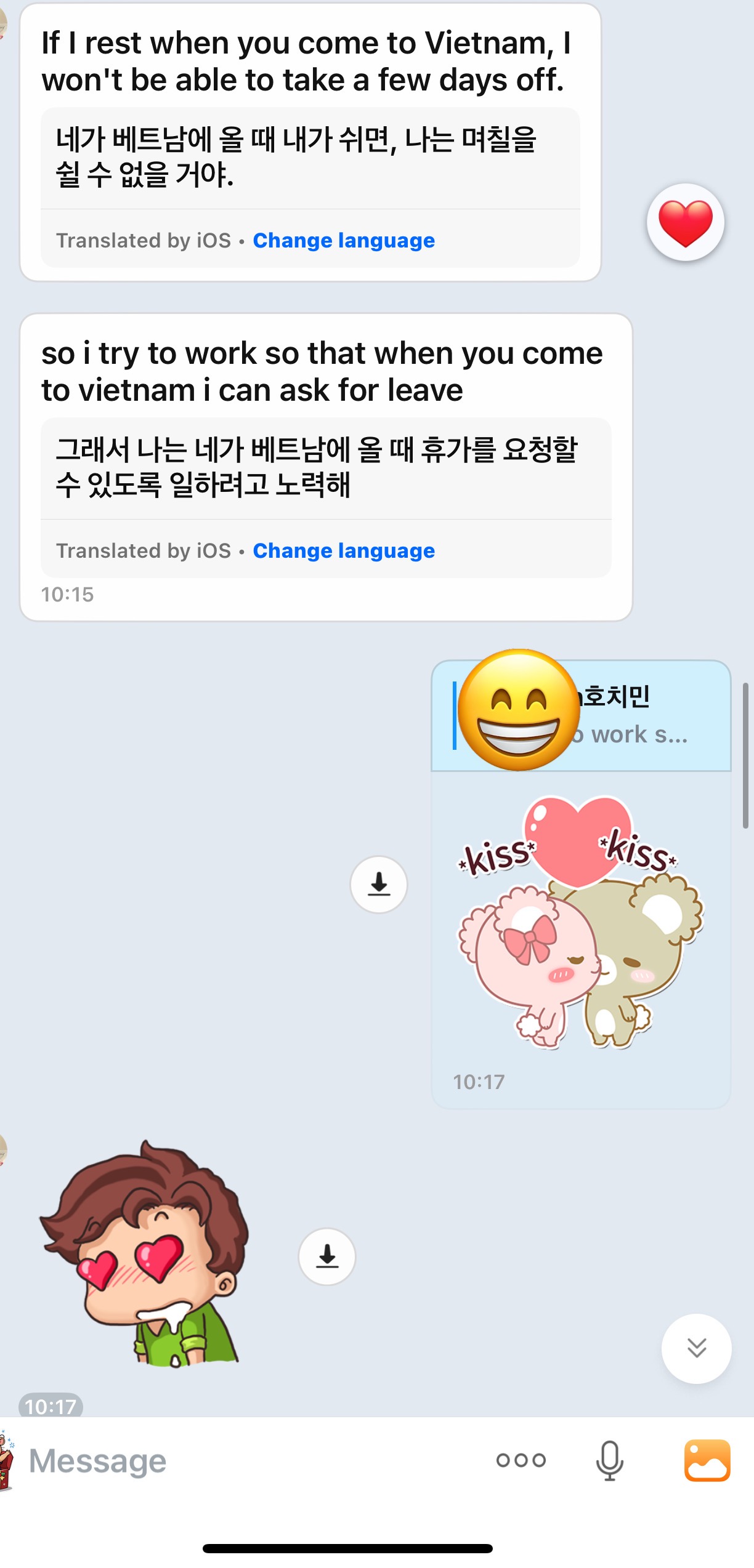Change language on the 'ask for leave' translation
Image resolution: width=754 pixels, height=1568 pixels.
pos(344,551)
